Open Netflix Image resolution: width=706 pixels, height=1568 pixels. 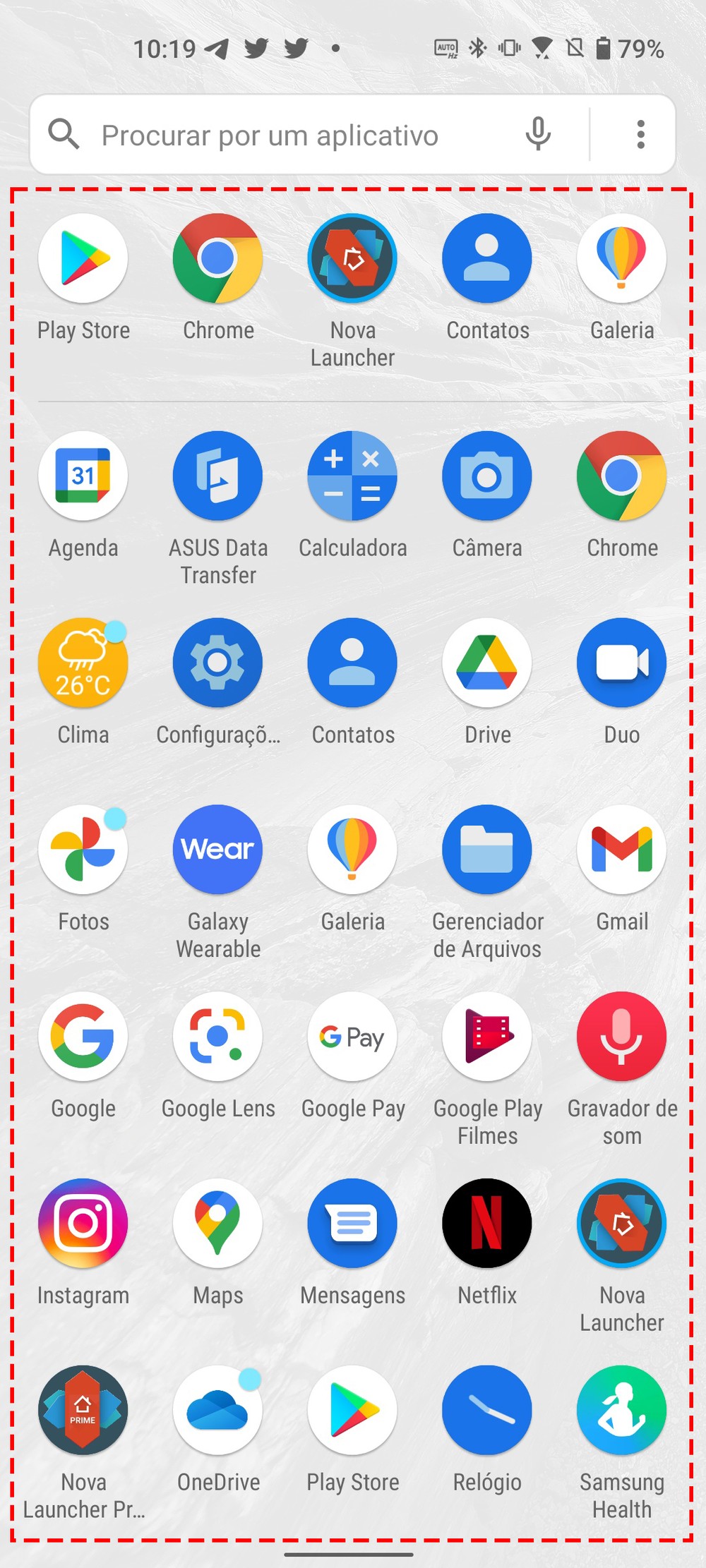(x=487, y=1224)
